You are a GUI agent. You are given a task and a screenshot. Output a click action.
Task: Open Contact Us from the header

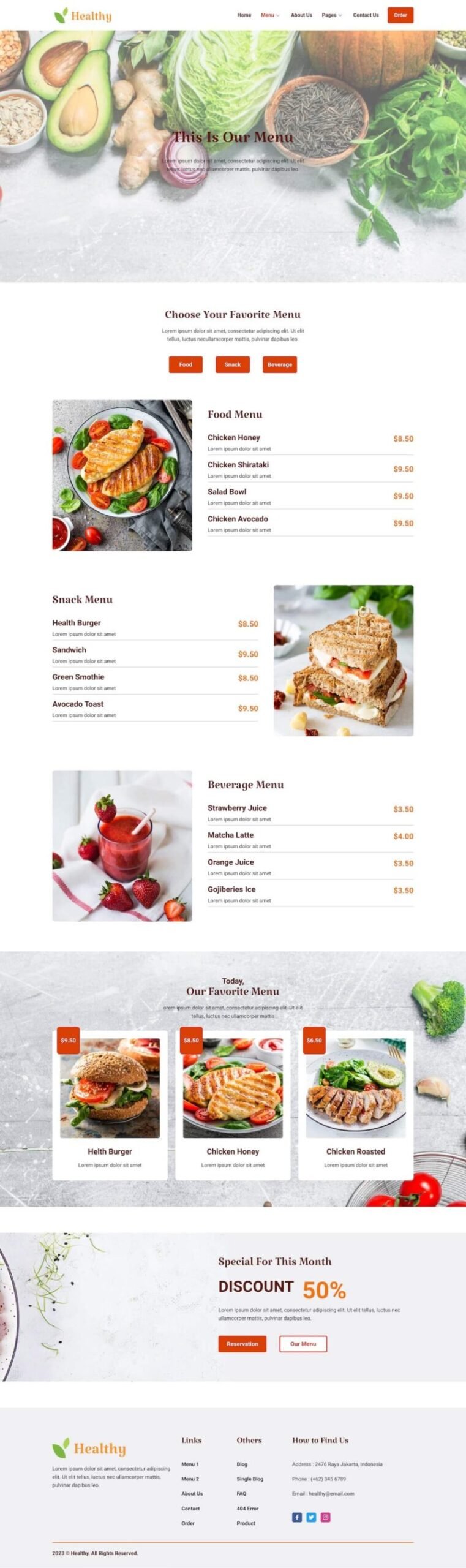tap(366, 15)
